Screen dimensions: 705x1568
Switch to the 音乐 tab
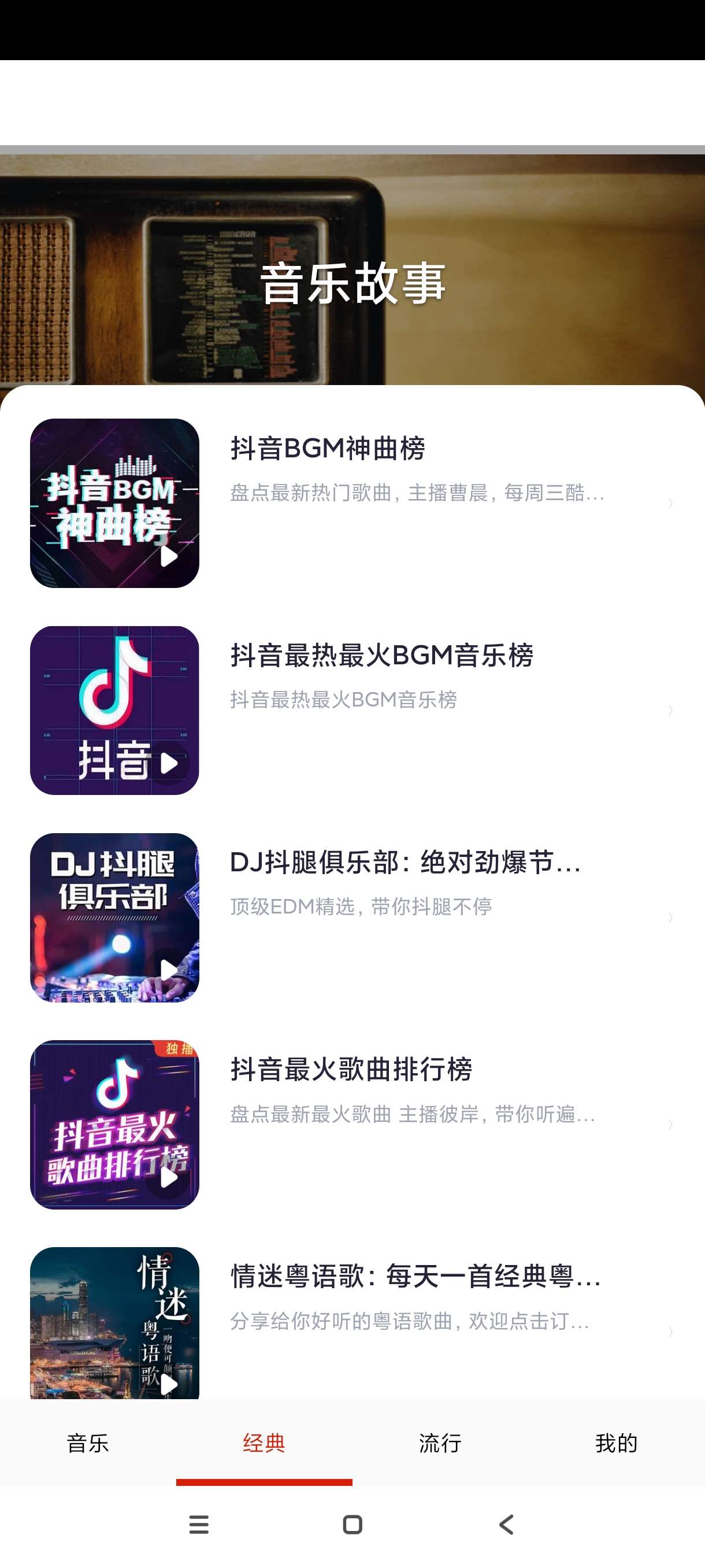point(88,1443)
